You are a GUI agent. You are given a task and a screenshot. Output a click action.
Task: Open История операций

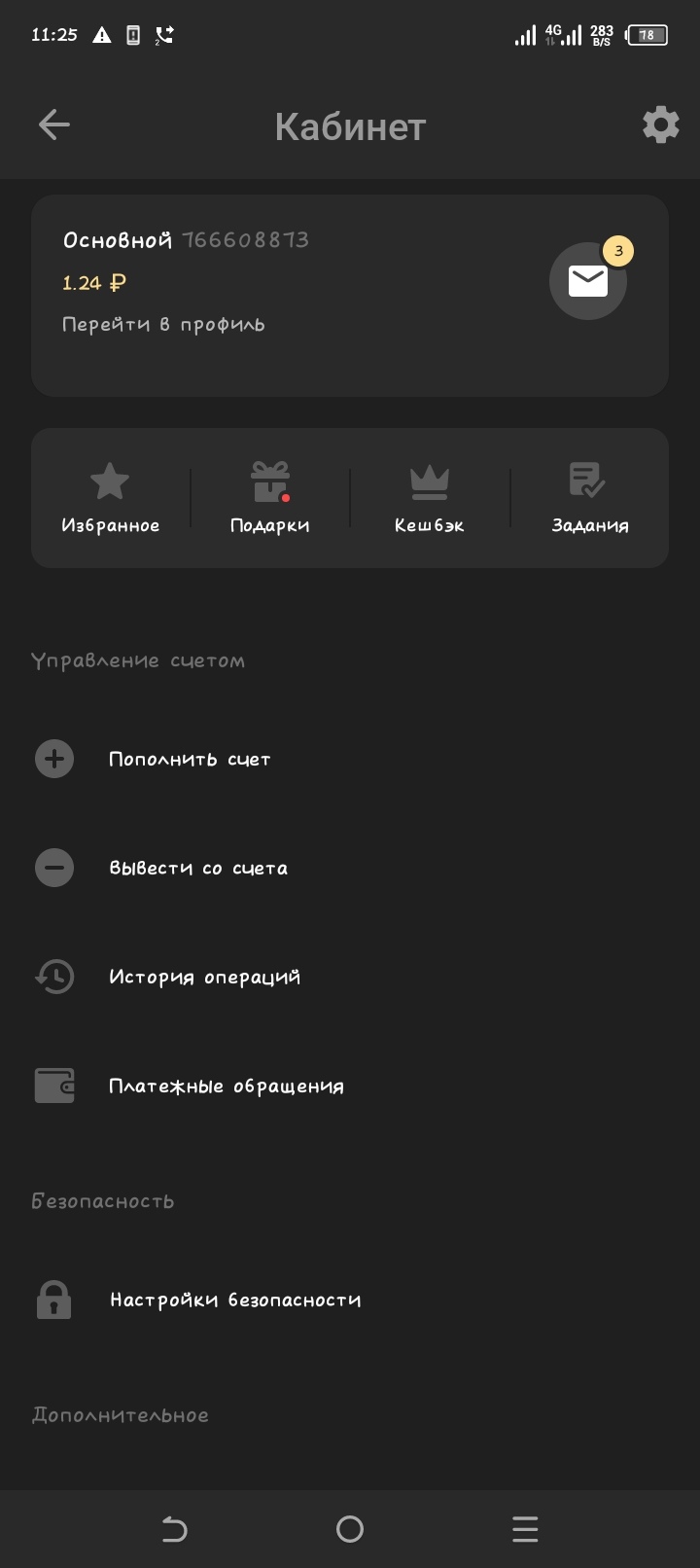(204, 977)
